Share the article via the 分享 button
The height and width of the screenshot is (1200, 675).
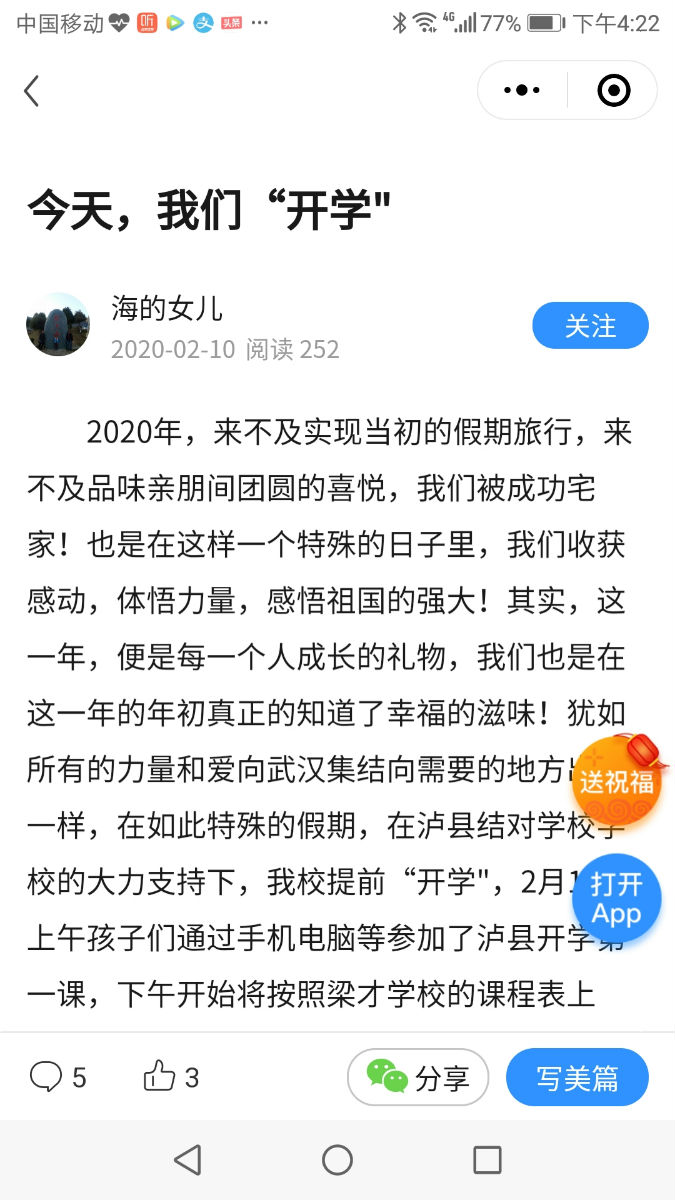coord(418,1077)
